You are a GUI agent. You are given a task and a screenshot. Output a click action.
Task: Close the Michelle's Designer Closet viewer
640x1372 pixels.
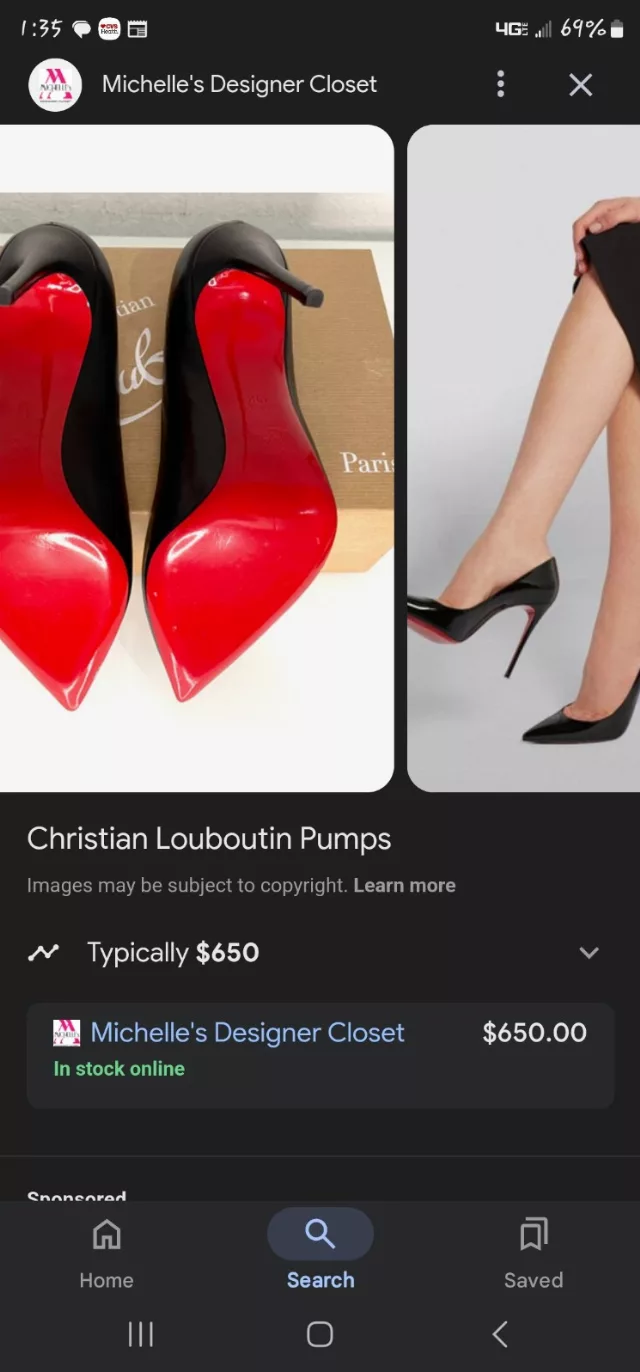(x=581, y=85)
